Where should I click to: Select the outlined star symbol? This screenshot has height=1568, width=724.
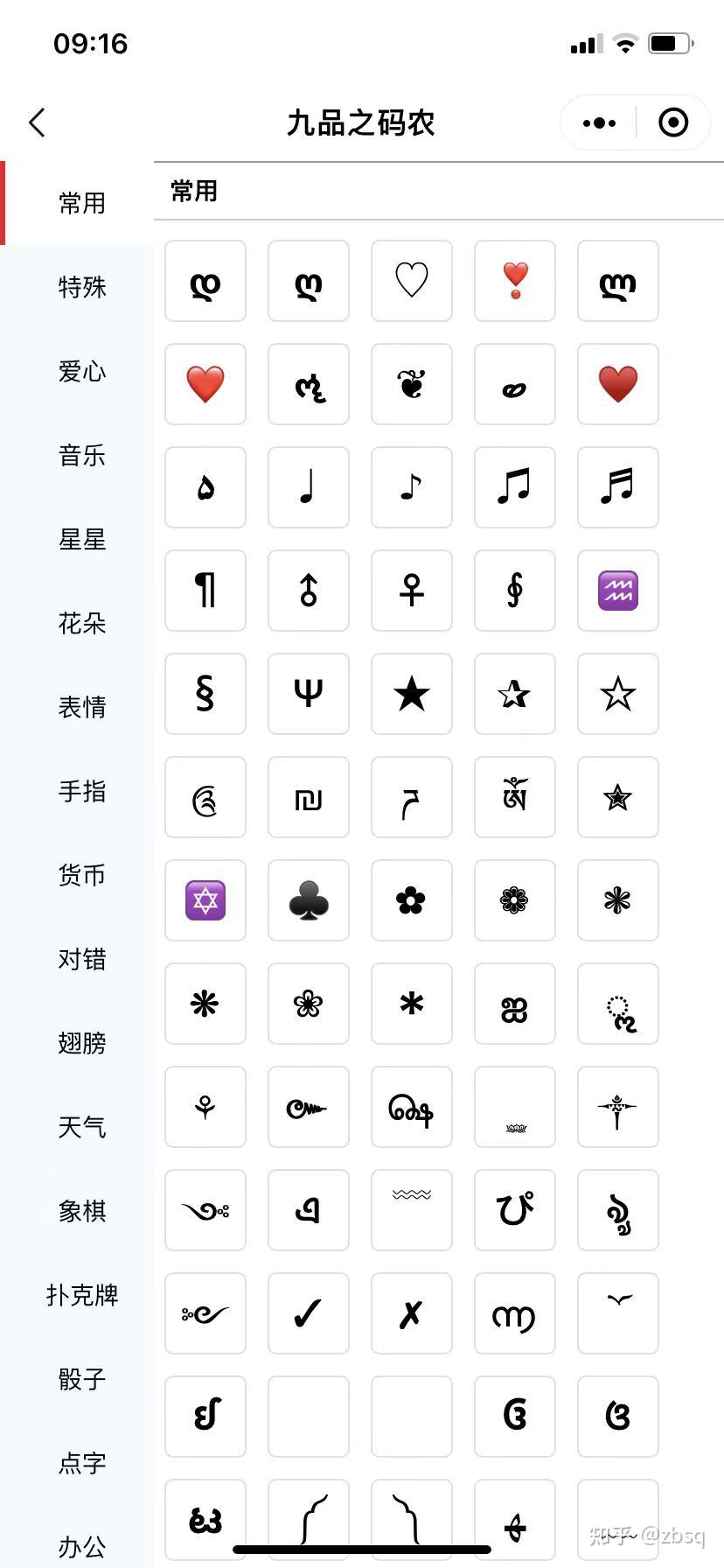click(x=617, y=694)
